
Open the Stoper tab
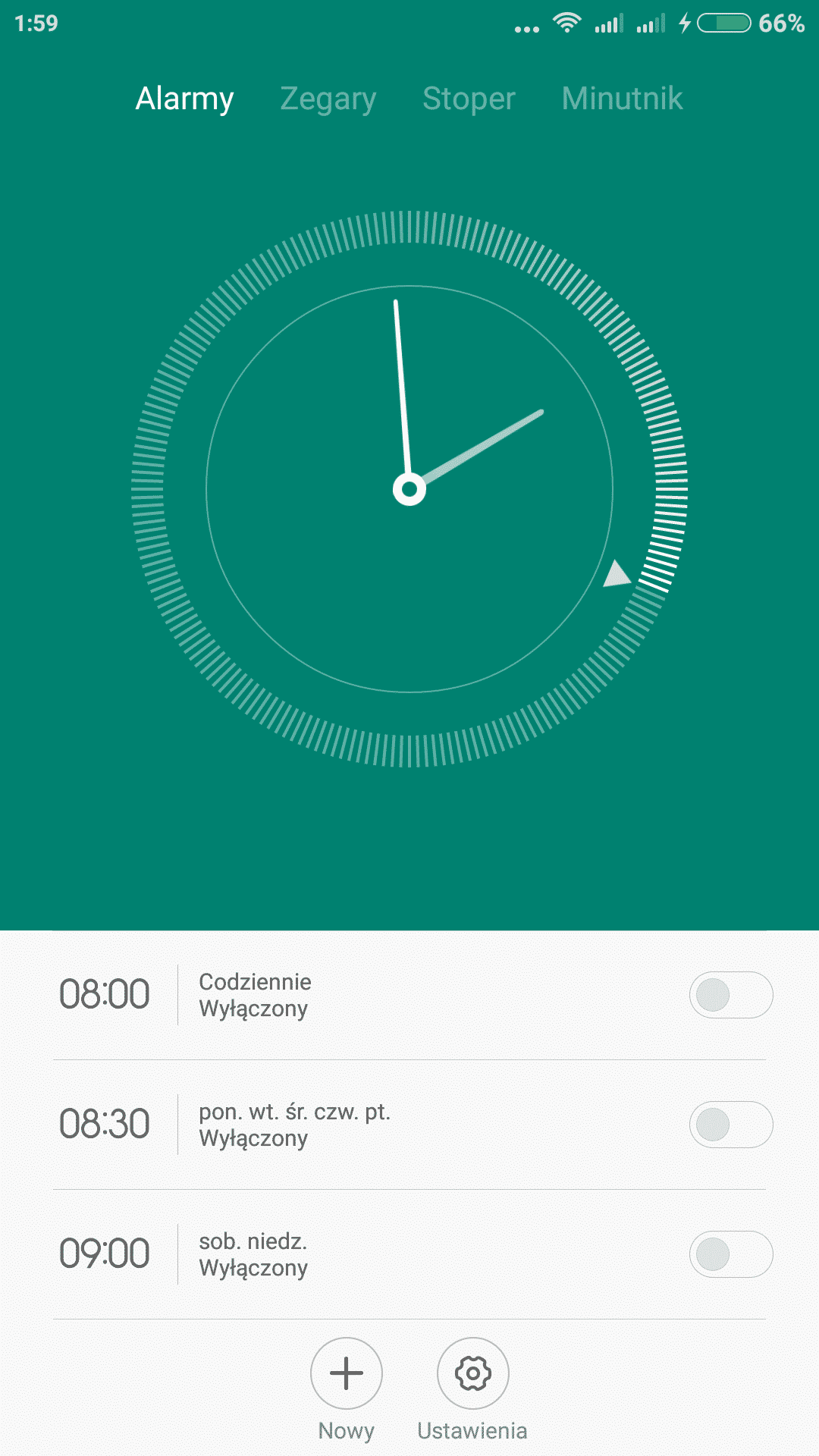coord(469,99)
